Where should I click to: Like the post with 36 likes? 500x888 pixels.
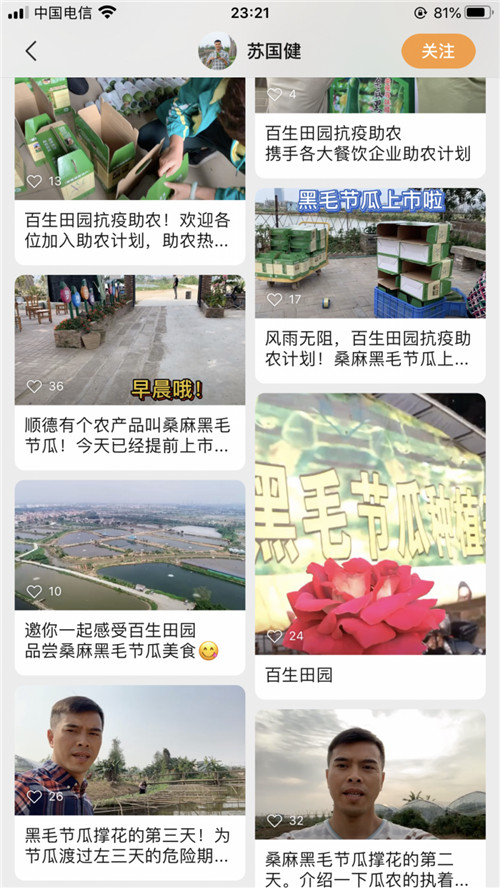point(35,386)
